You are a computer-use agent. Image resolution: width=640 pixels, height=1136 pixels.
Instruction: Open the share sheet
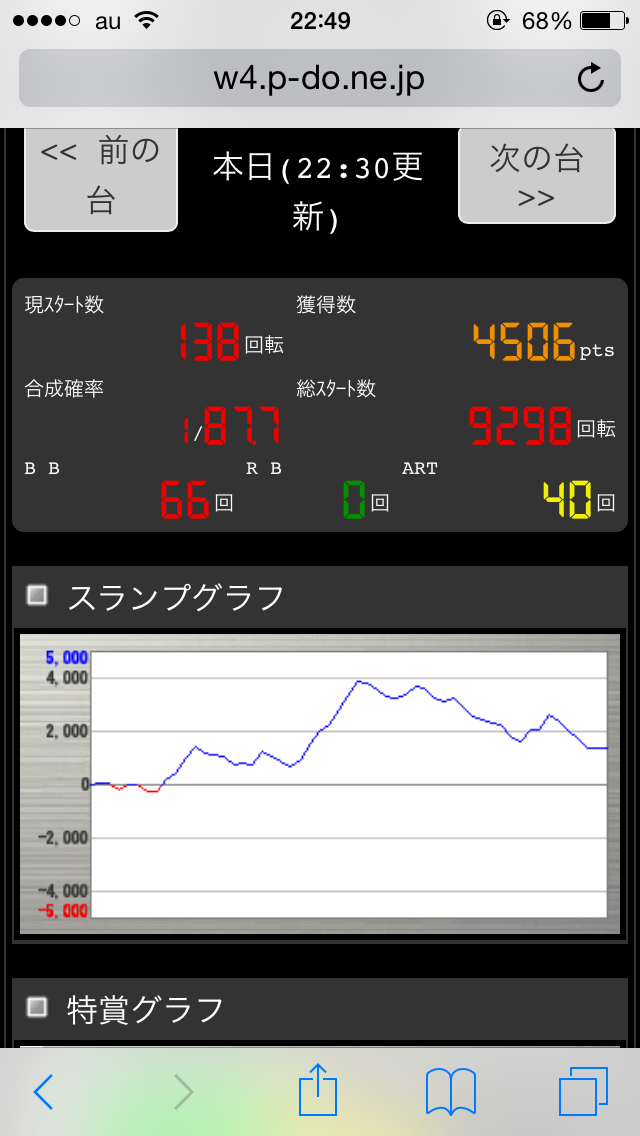pyautogui.click(x=316, y=1090)
